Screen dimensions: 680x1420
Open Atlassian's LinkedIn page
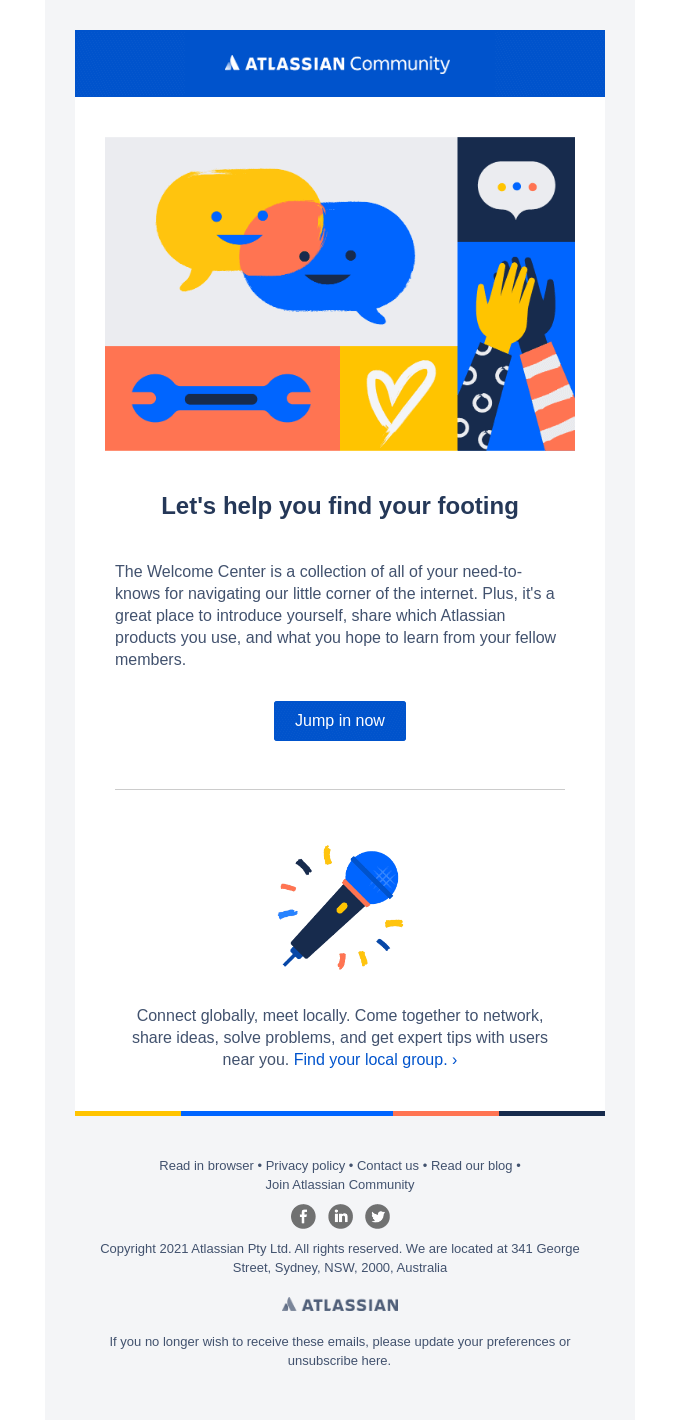click(340, 1217)
